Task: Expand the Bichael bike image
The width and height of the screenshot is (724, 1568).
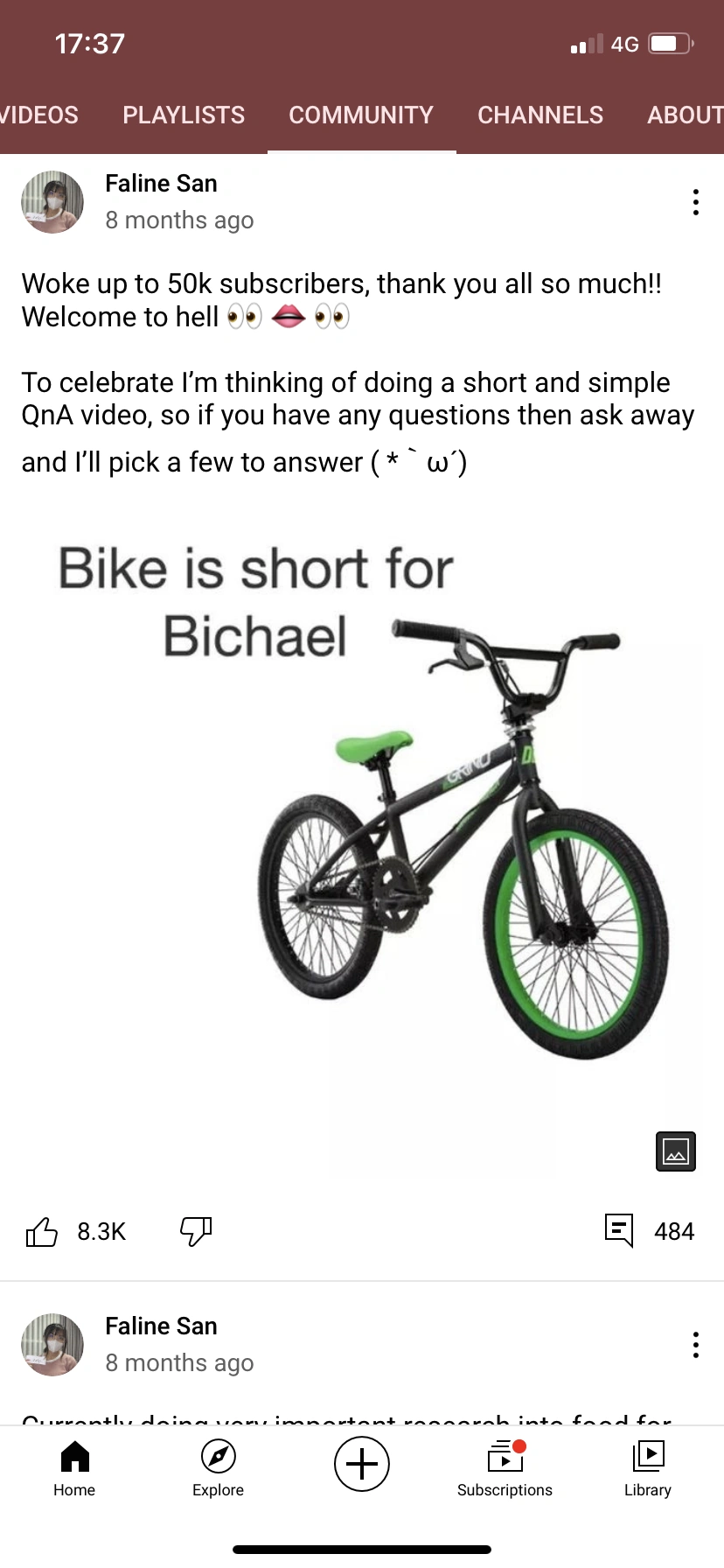Action: coord(676,1151)
